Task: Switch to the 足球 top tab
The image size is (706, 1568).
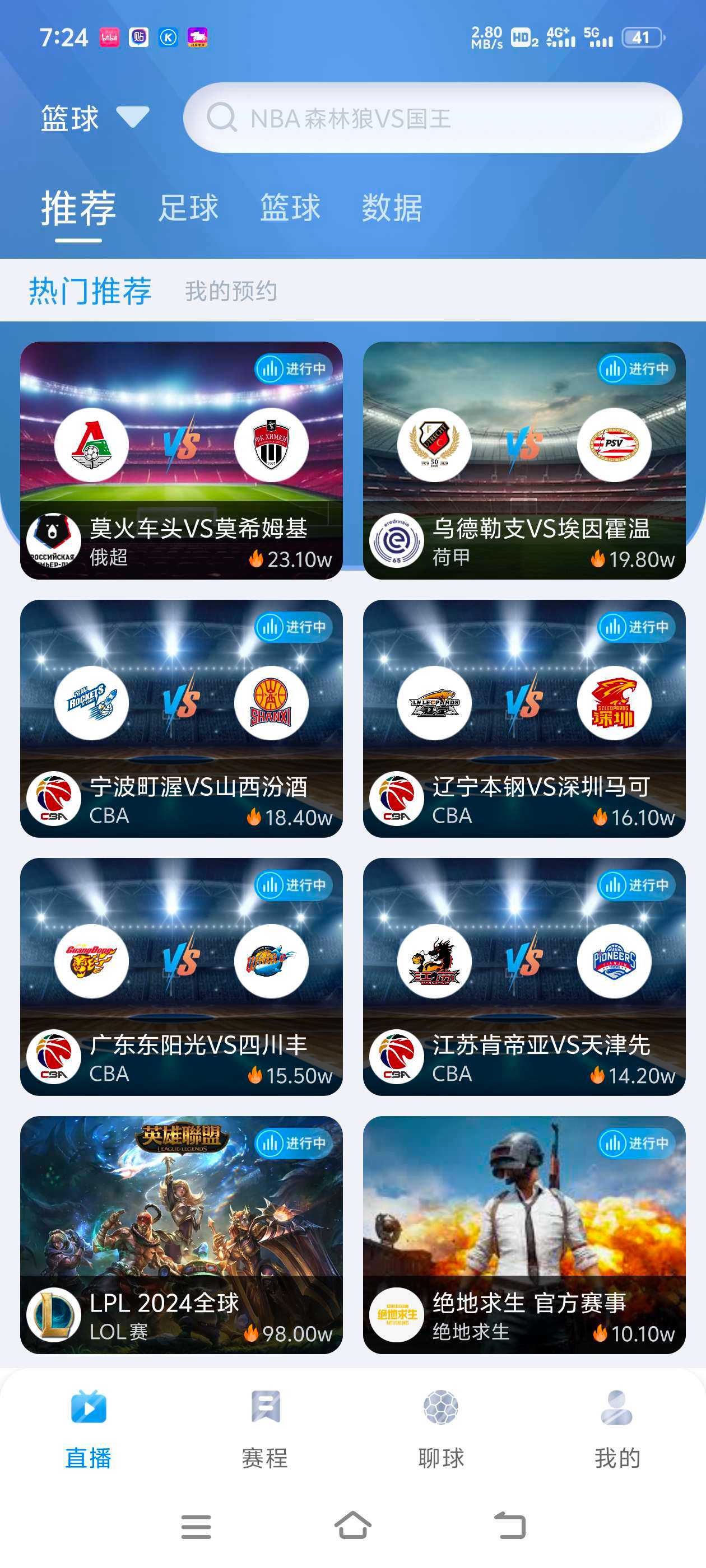Action: tap(188, 208)
